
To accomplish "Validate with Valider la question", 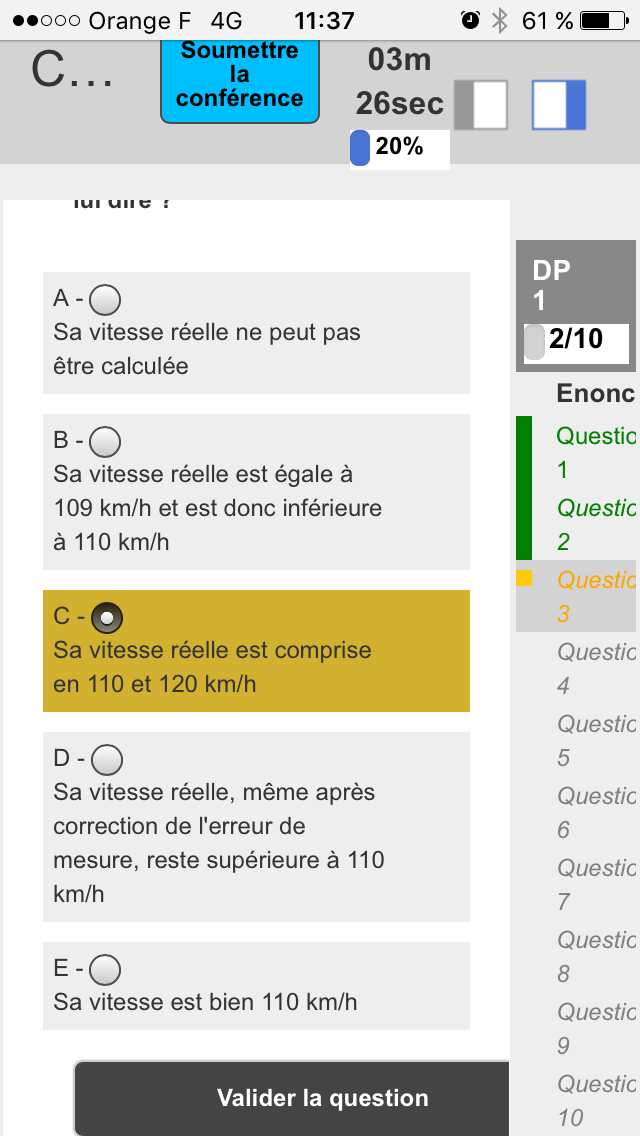I will pyautogui.click(x=322, y=1098).
